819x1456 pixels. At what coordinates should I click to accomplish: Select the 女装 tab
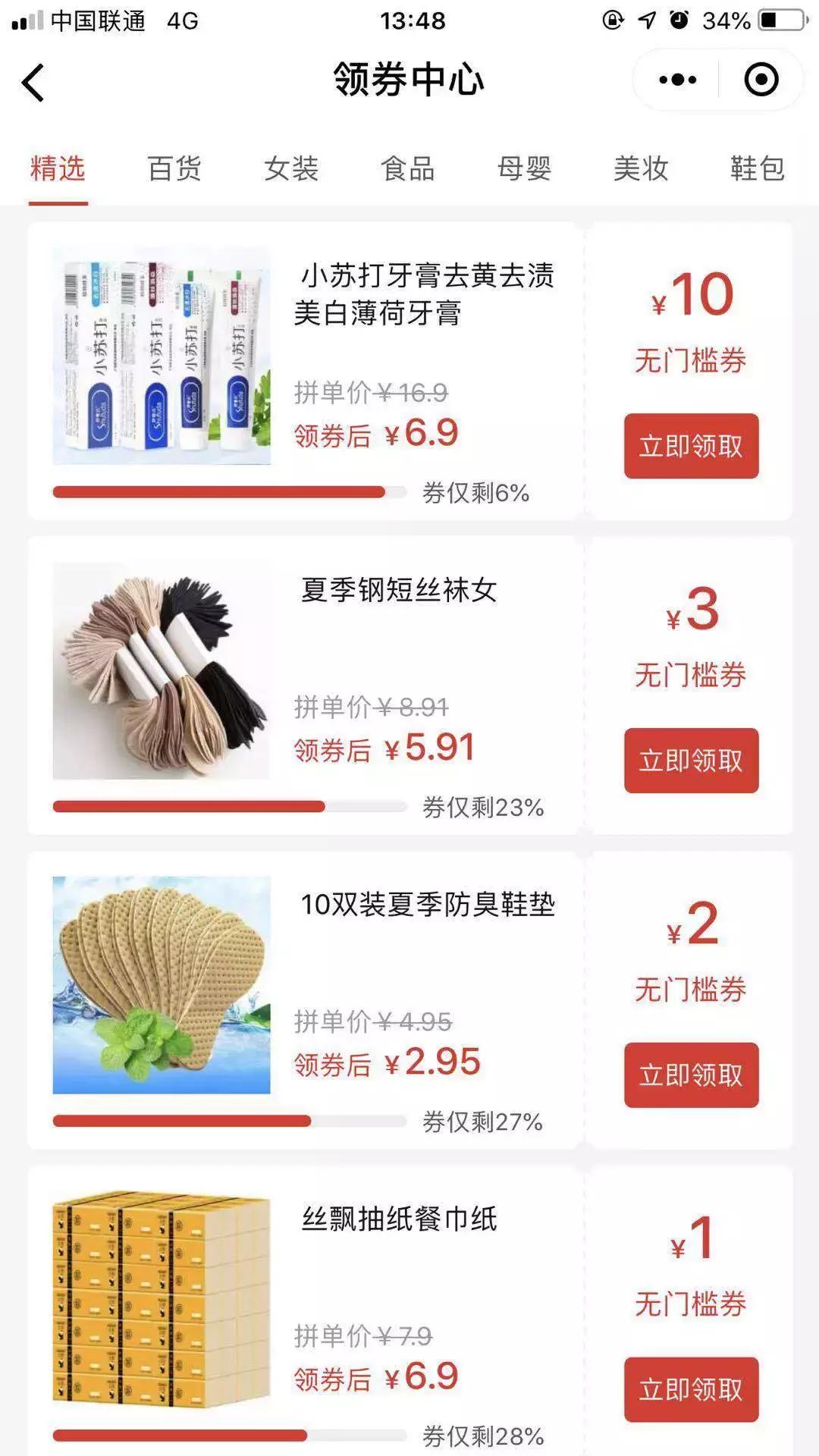tap(292, 170)
